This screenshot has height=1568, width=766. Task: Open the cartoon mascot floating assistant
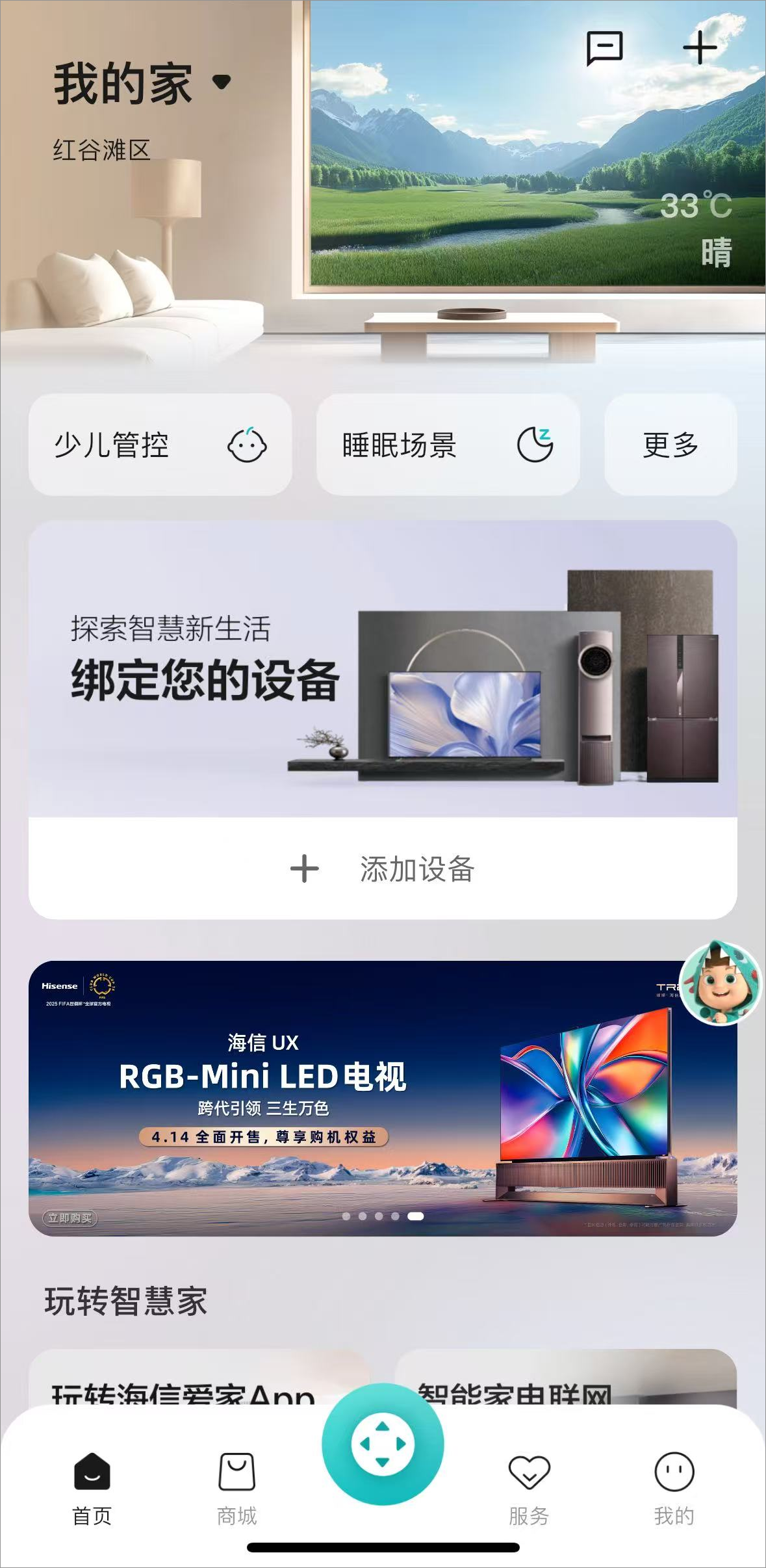[x=719, y=984]
